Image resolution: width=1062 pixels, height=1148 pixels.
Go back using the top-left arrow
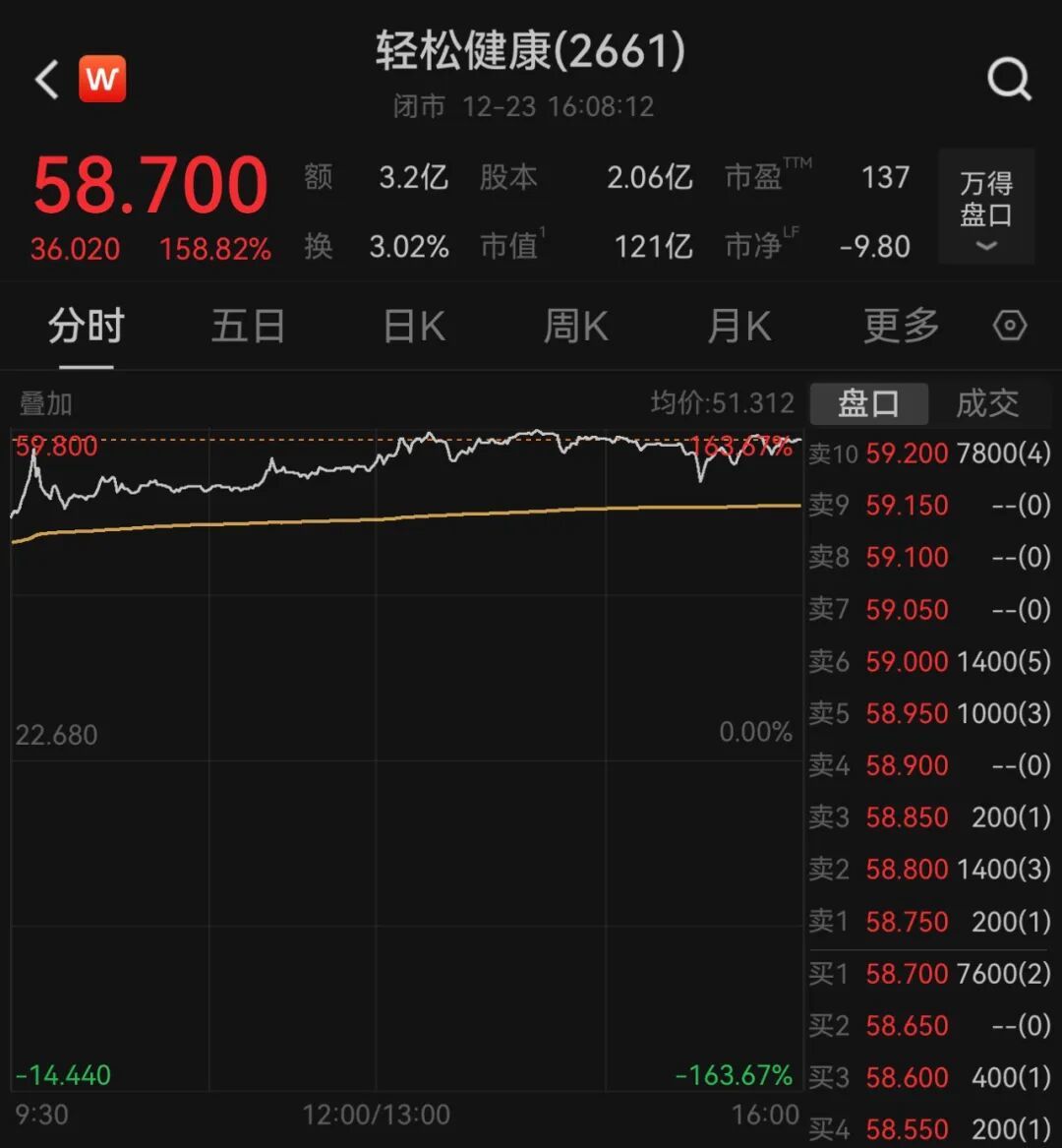[x=46, y=79]
